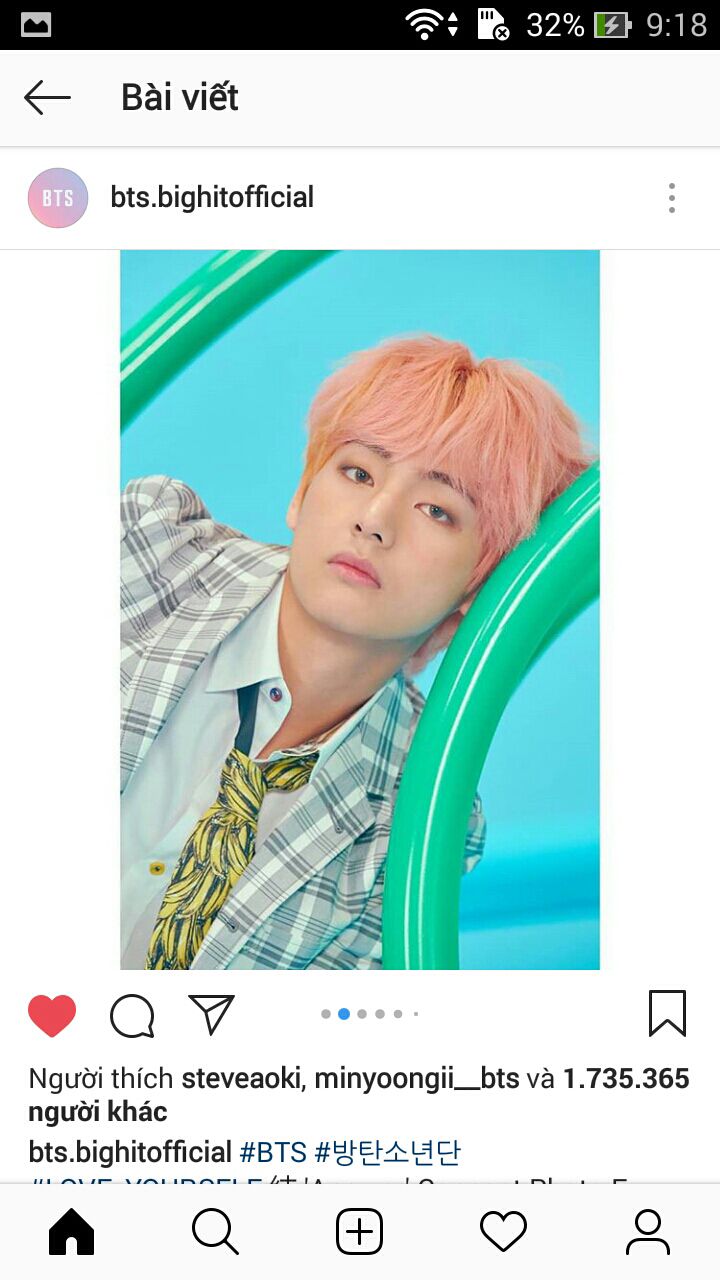Bookmark this post
This screenshot has height=1280, width=720.
point(667,1014)
